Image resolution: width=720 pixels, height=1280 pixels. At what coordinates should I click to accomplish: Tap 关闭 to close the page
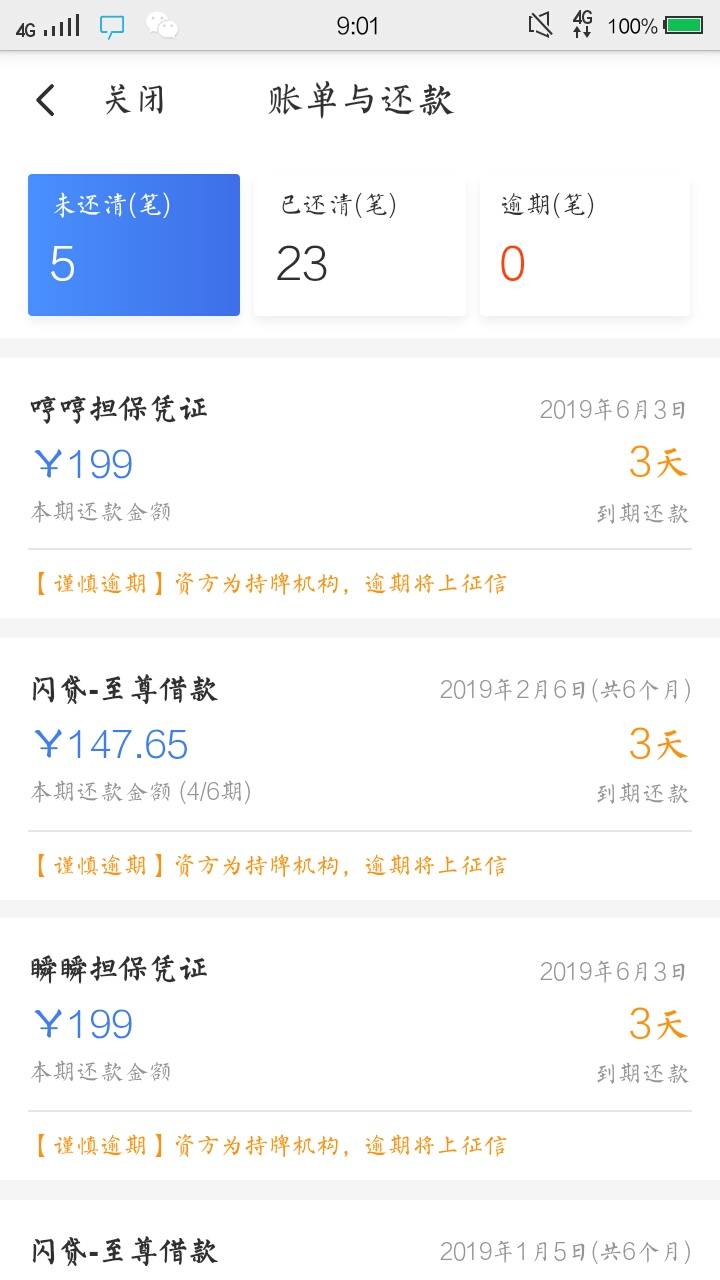pyautogui.click(x=134, y=100)
